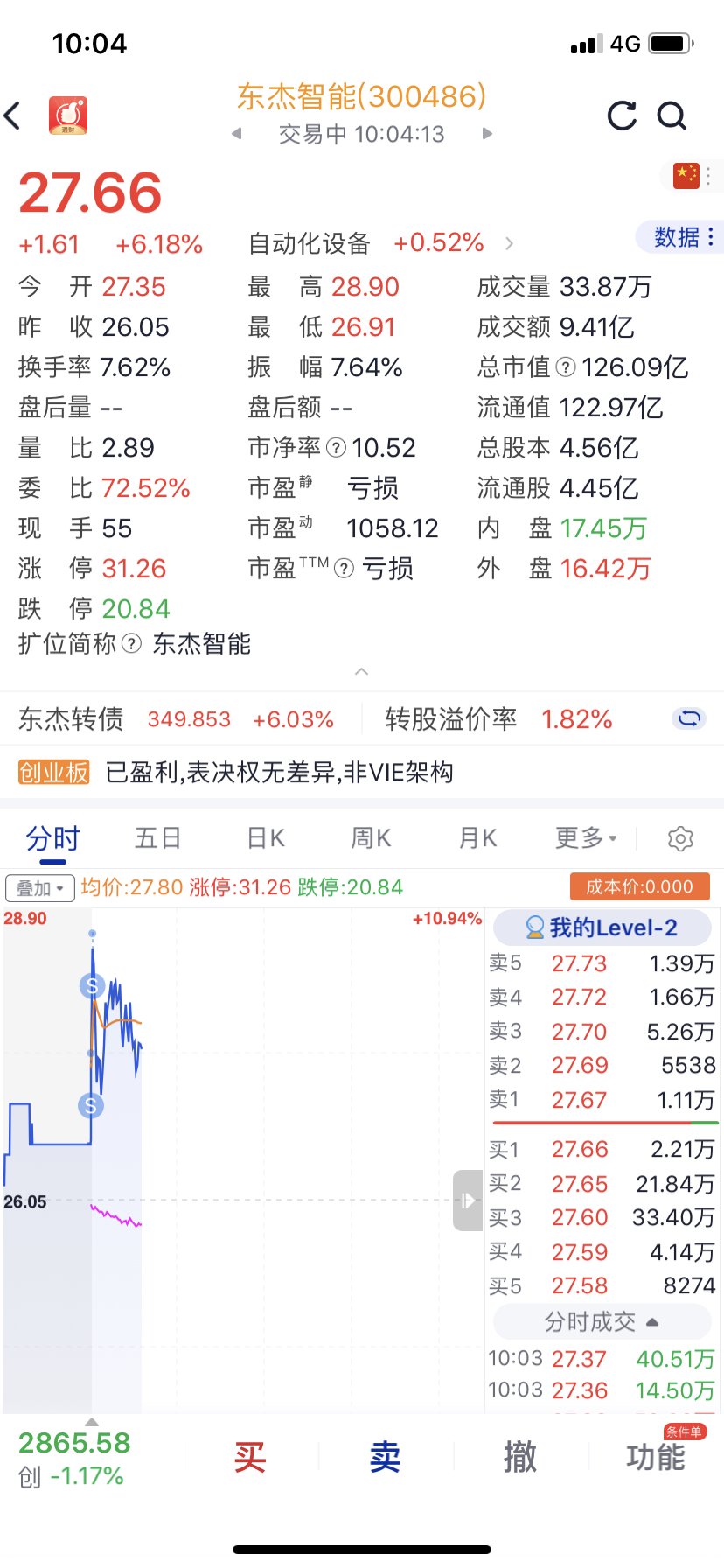
Task: Refresh the stock quote
Action: [622, 115]
